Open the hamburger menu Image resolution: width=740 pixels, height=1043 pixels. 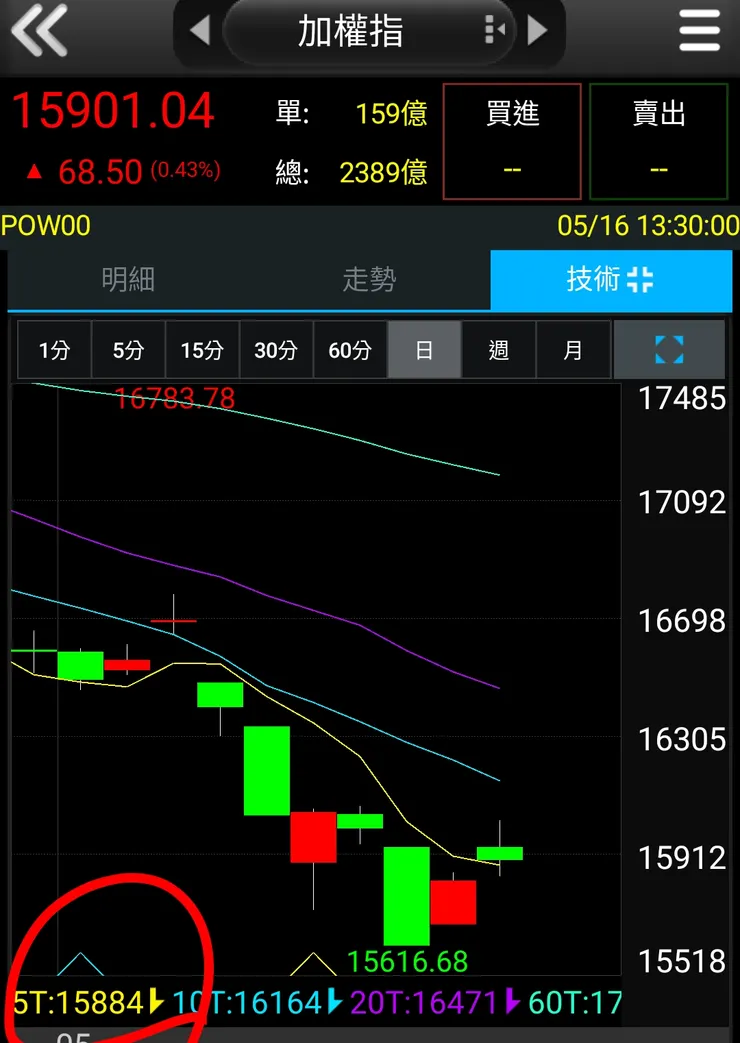(x=699, y=31)
